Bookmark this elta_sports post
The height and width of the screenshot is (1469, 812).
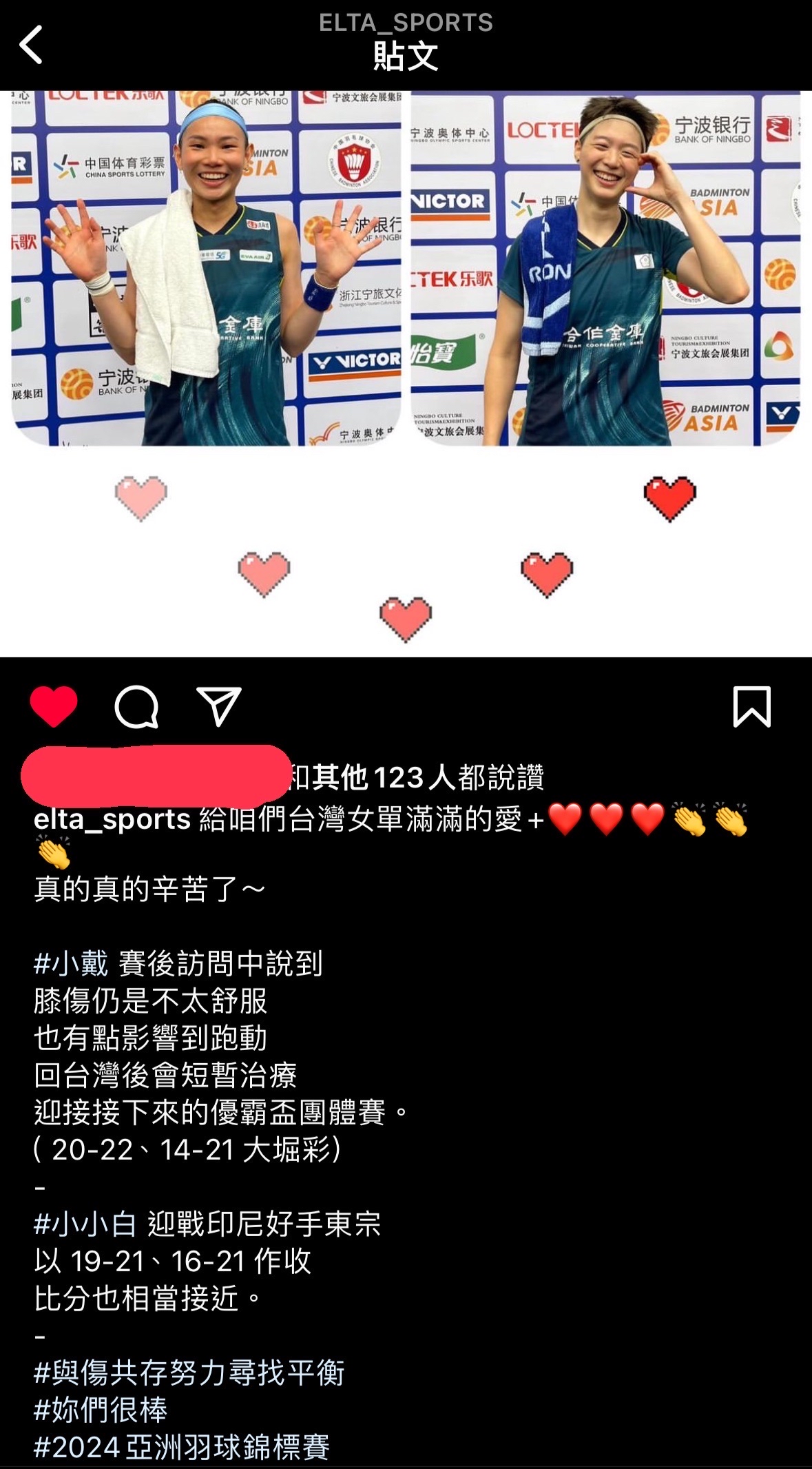click(x=751, y=706)
